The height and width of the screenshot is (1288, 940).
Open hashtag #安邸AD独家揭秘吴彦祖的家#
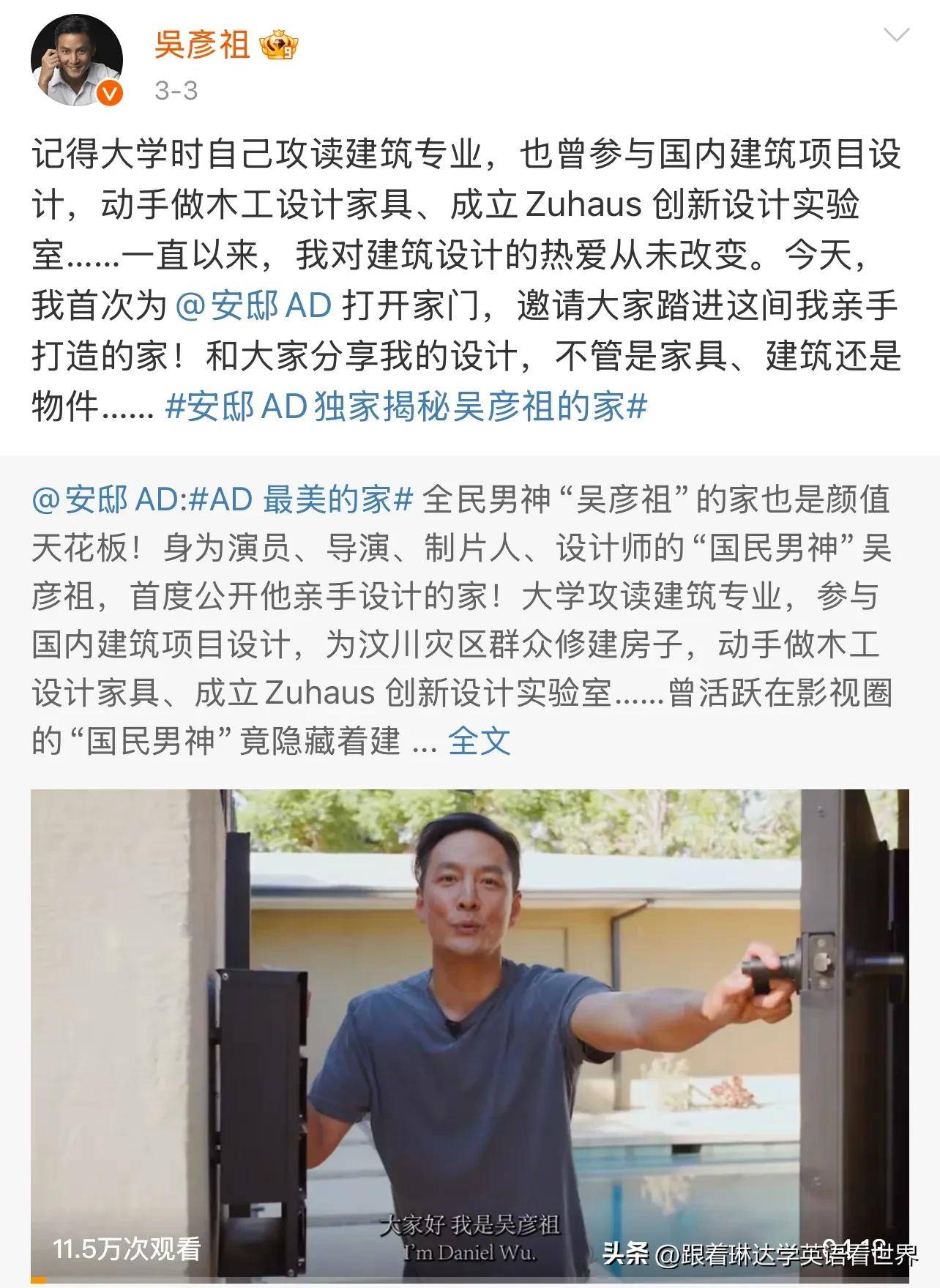(406, 406)
